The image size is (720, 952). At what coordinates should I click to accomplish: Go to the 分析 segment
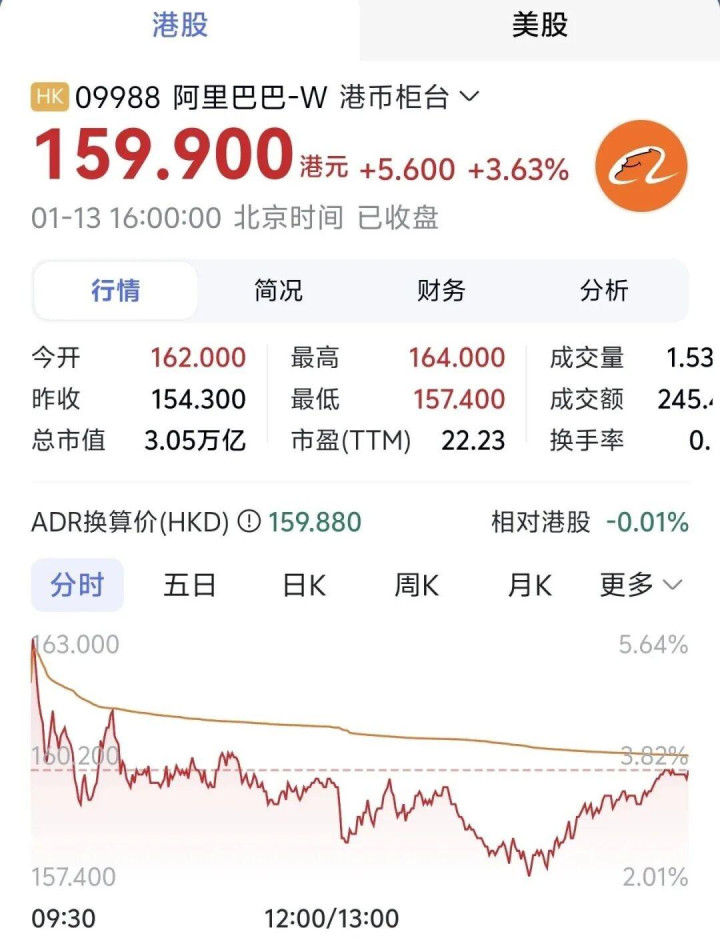click(x=604, y=291)
